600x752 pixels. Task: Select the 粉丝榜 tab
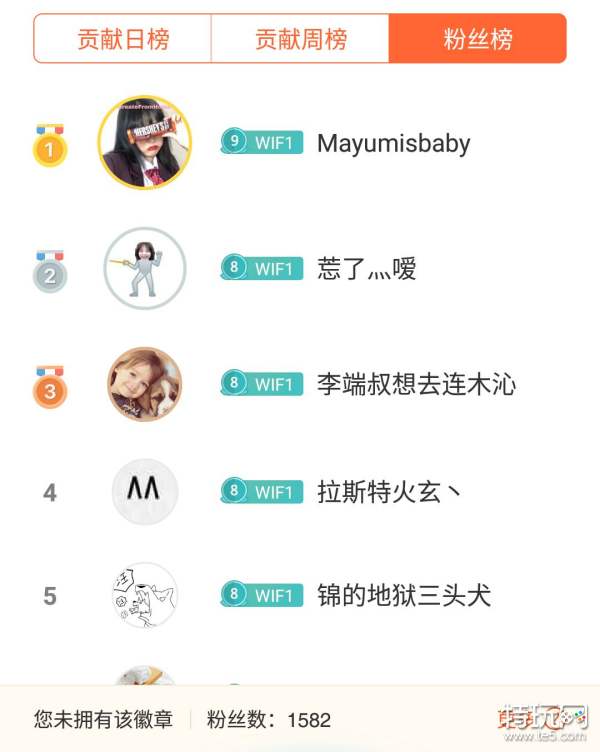coord(478,39)
